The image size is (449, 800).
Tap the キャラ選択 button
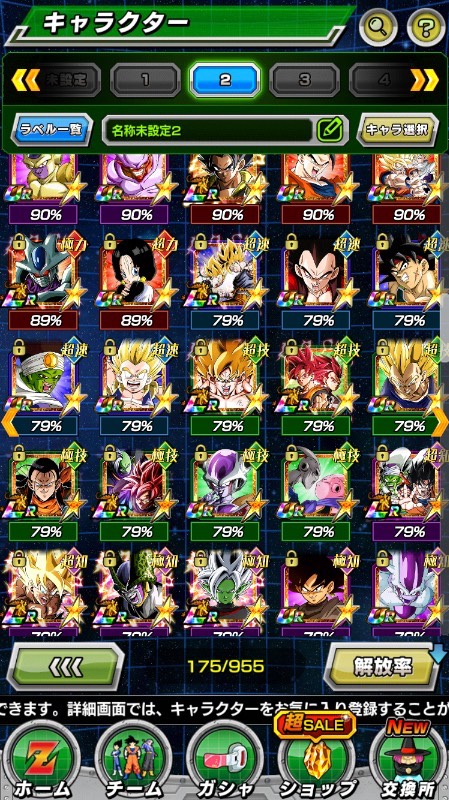point(398,130)
